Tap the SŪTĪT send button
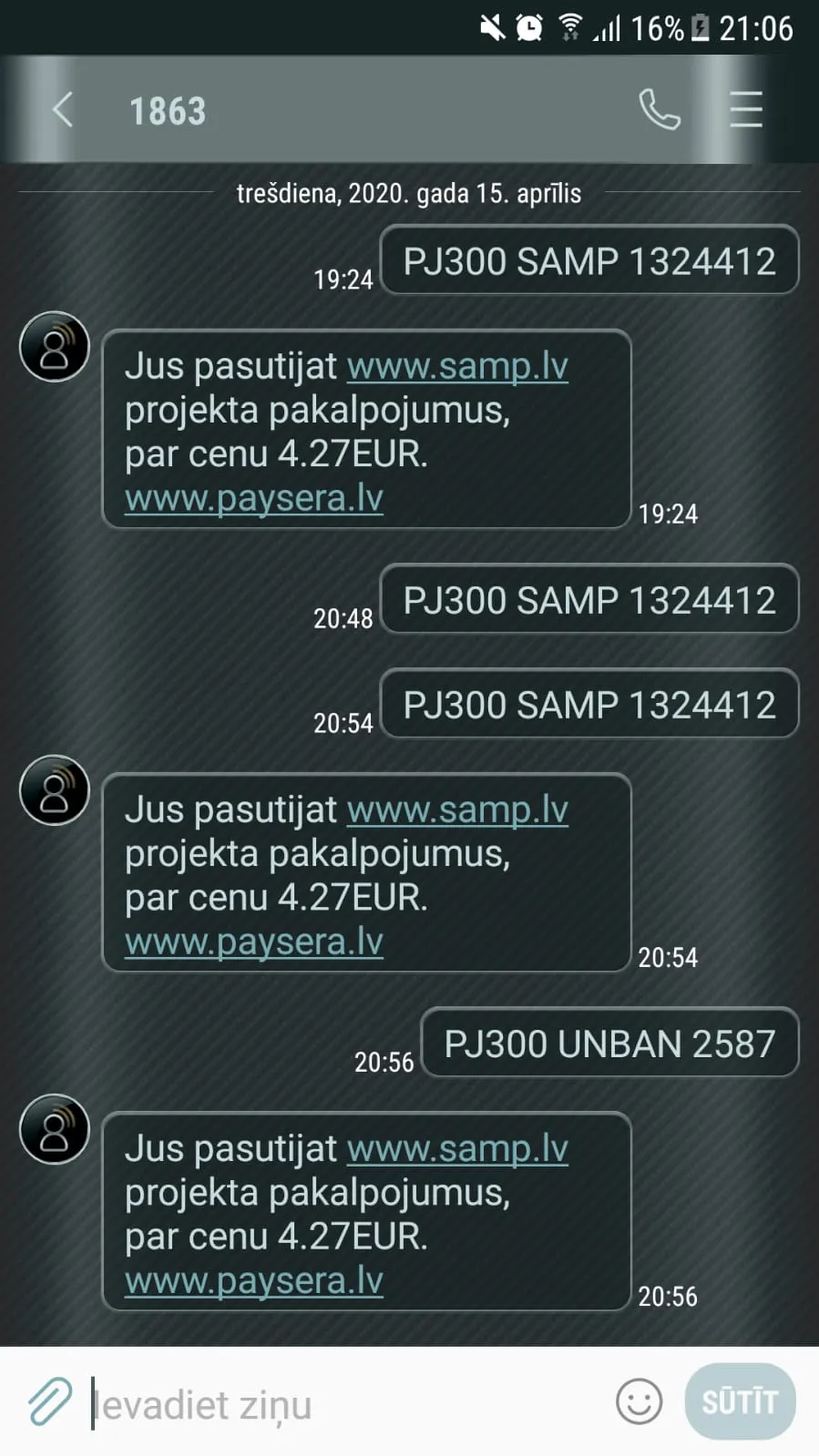Image resolution: width=819 pixels, height=1456 pixels. click(740, 1401)
